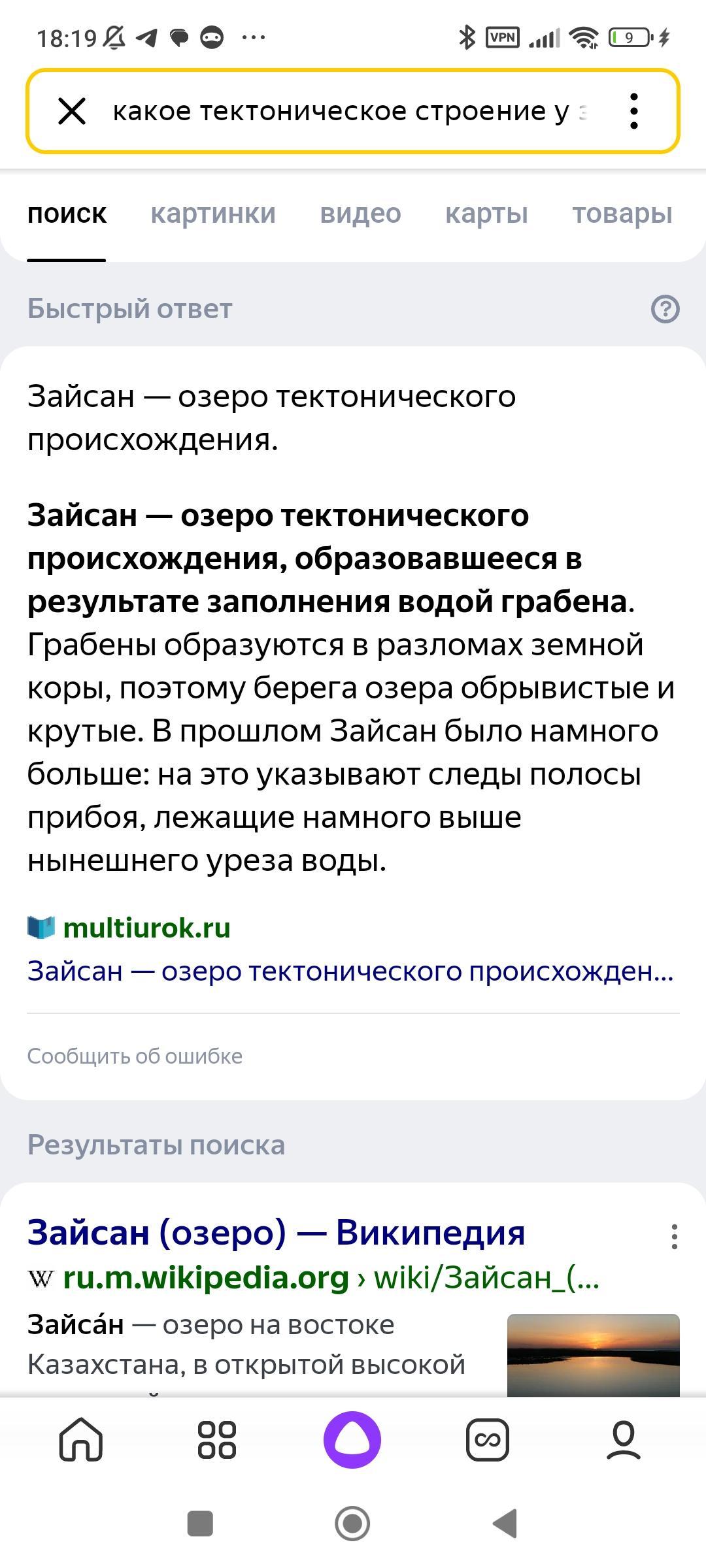Open the services grid

tap(217, 1439)
